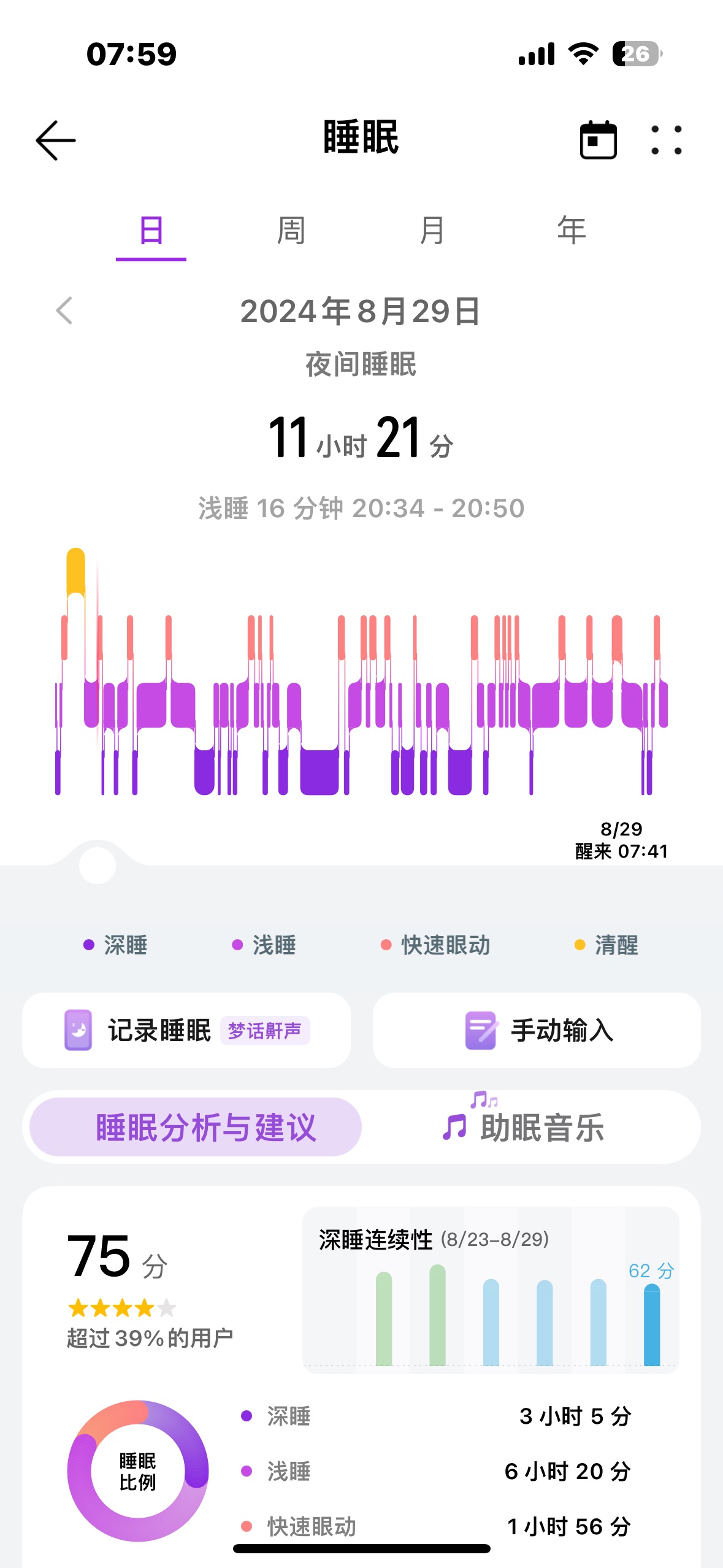Switch to the 周 (week) tab
This screenshot has width=723, height=1568.
tap(291, 231)
